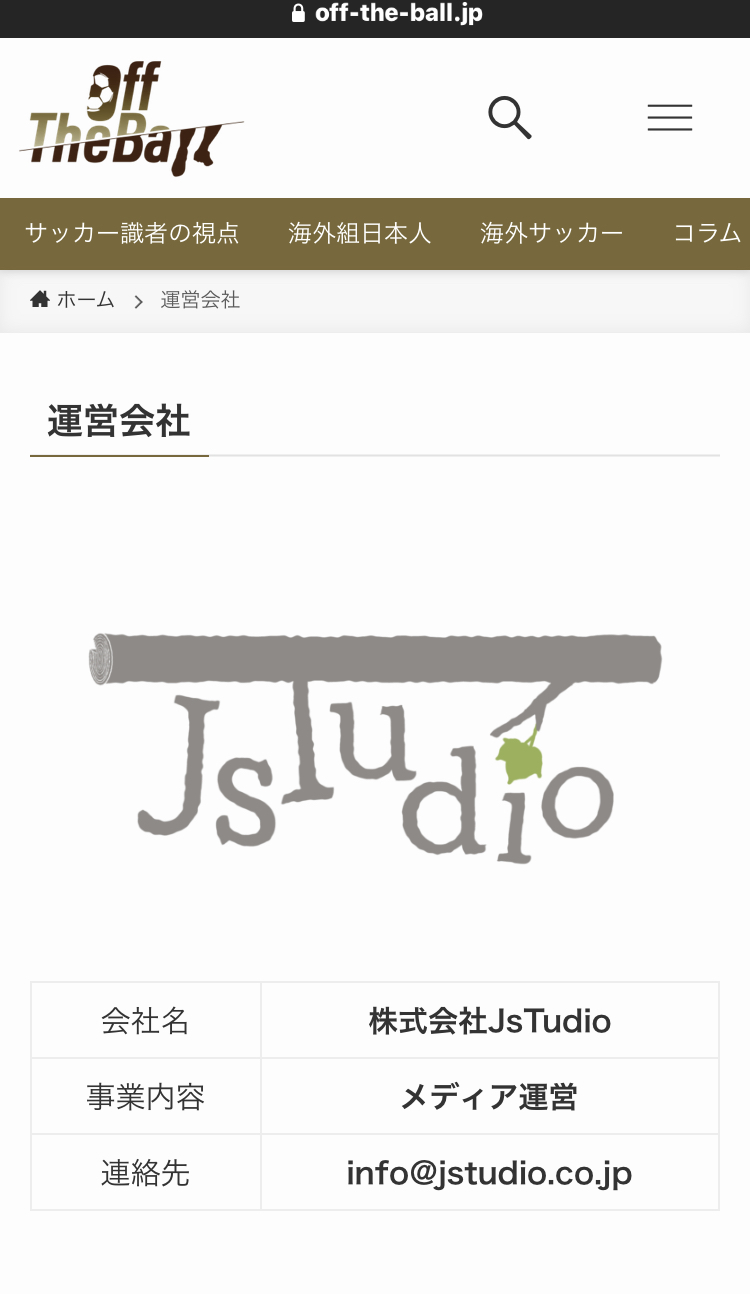Open the コラム category
750x1294 pixels.
[708, 234]
